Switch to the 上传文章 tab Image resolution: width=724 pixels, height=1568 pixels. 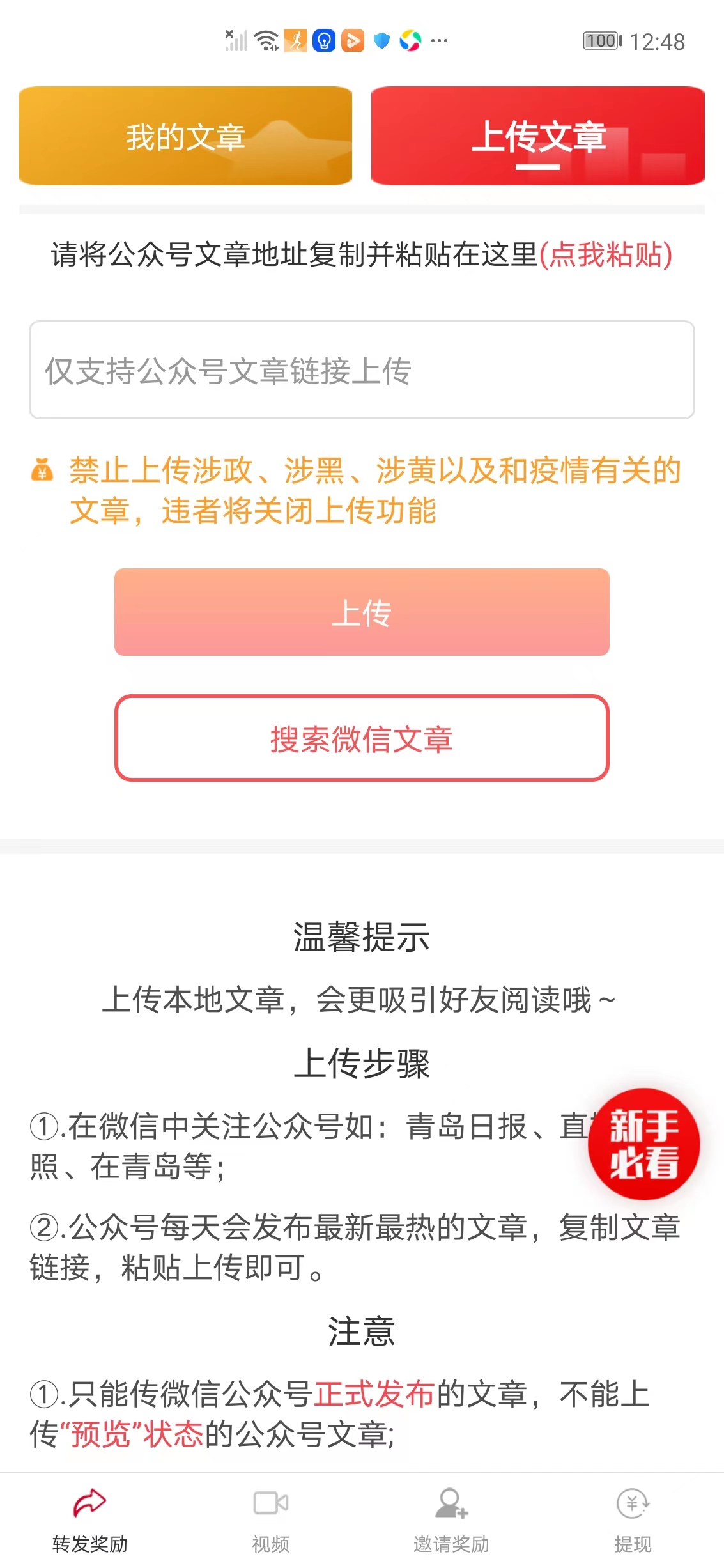click(540, 136)
